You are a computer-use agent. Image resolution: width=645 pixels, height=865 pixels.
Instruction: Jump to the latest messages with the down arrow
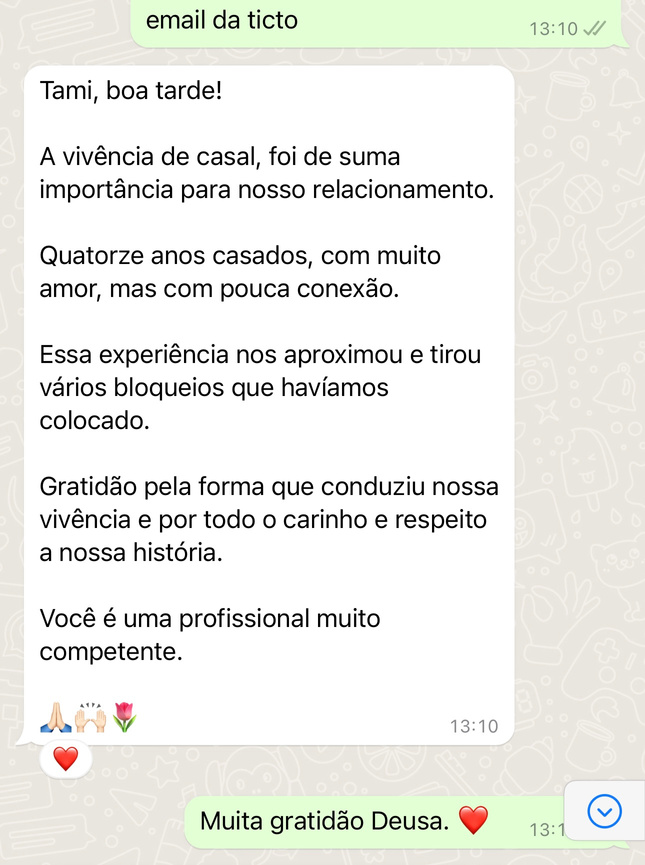(x=604, y=810)
